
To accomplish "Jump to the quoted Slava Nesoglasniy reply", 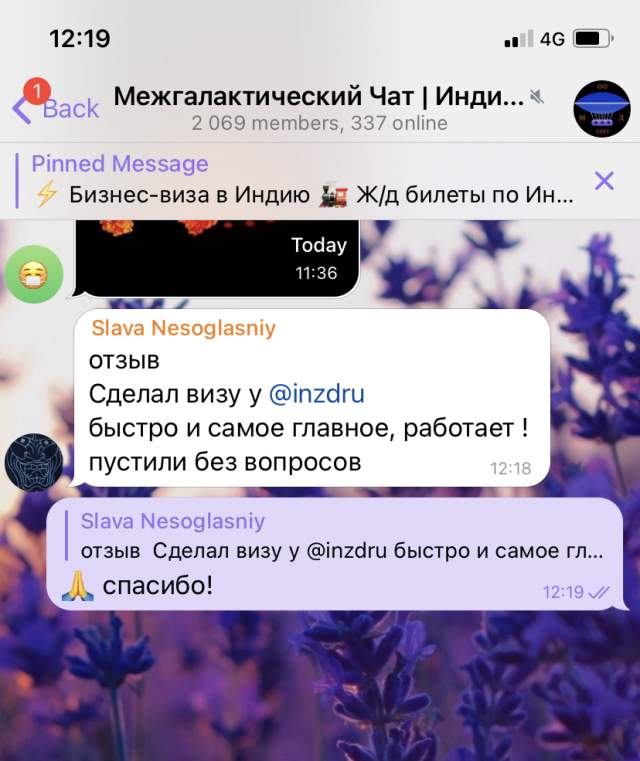I will [340, 537].
